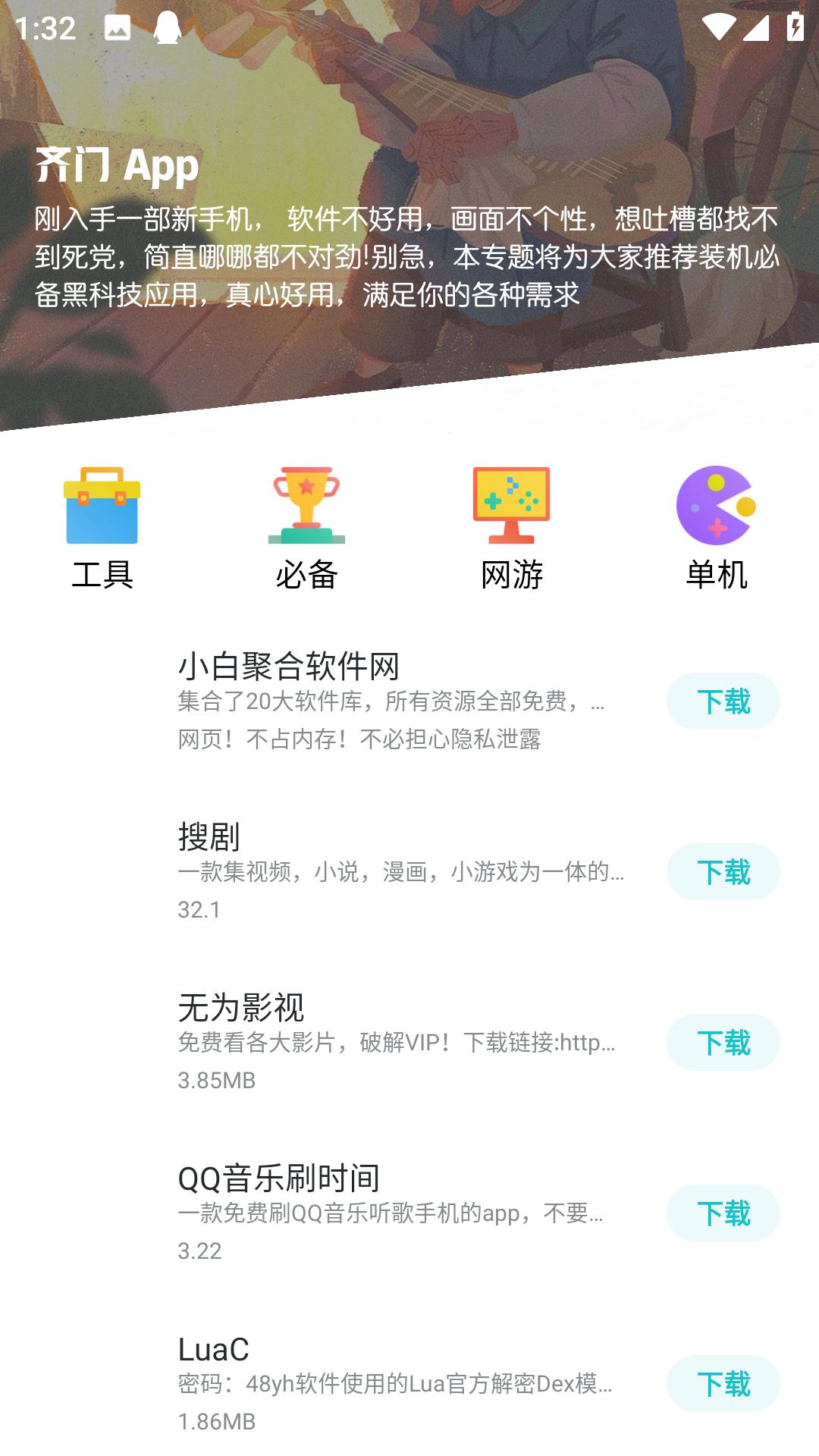The height and width of the screenshot is (1456, 819).
Task: Open the 小白聚合软件网 app details
Action: click(290, 667)
